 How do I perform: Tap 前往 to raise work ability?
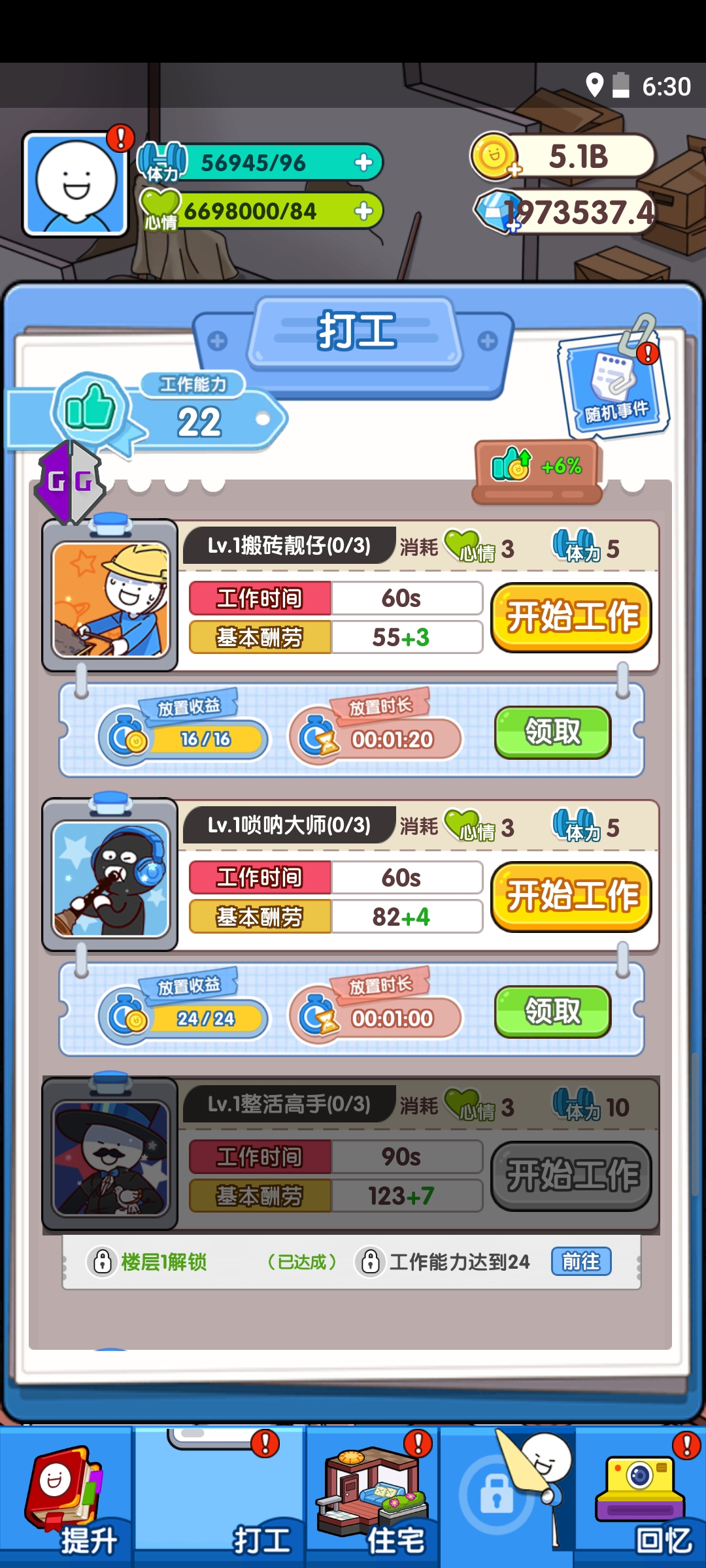(x=580, y=1261)
